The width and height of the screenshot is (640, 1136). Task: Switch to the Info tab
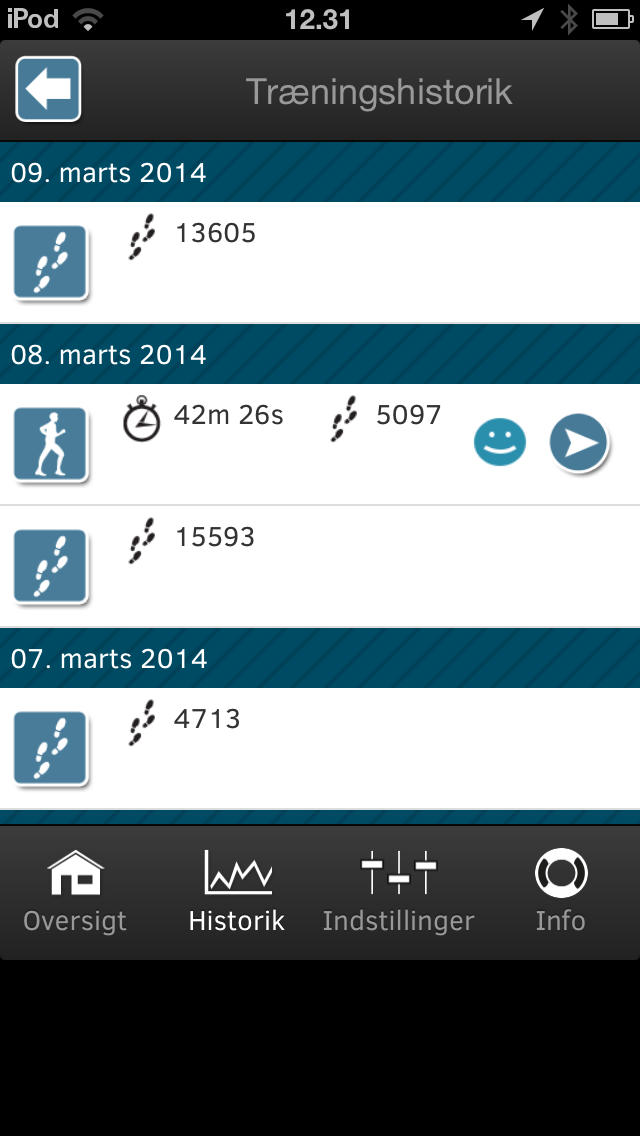pos(560,892)
